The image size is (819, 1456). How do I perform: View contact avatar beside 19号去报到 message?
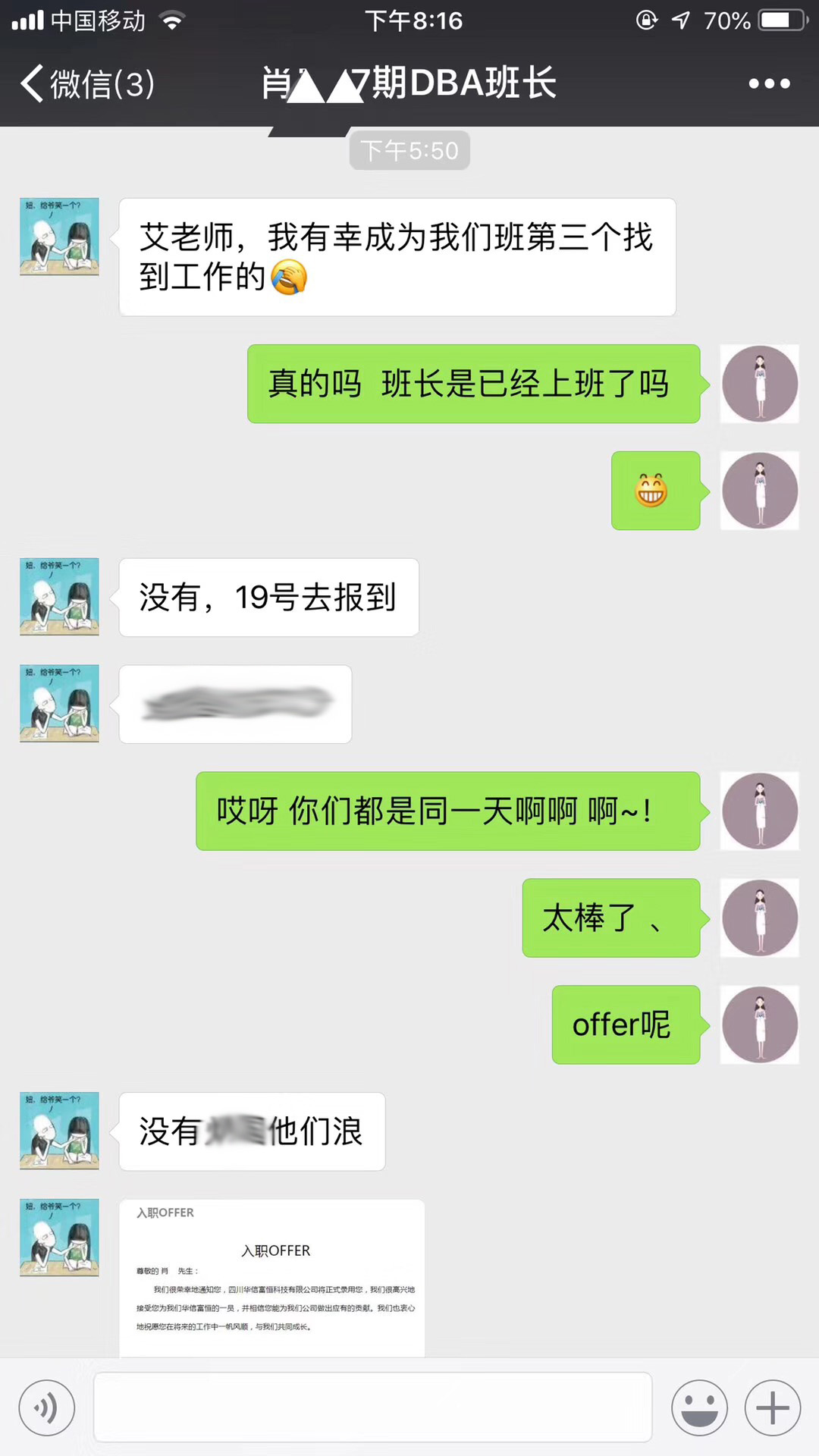click(59, 597)
